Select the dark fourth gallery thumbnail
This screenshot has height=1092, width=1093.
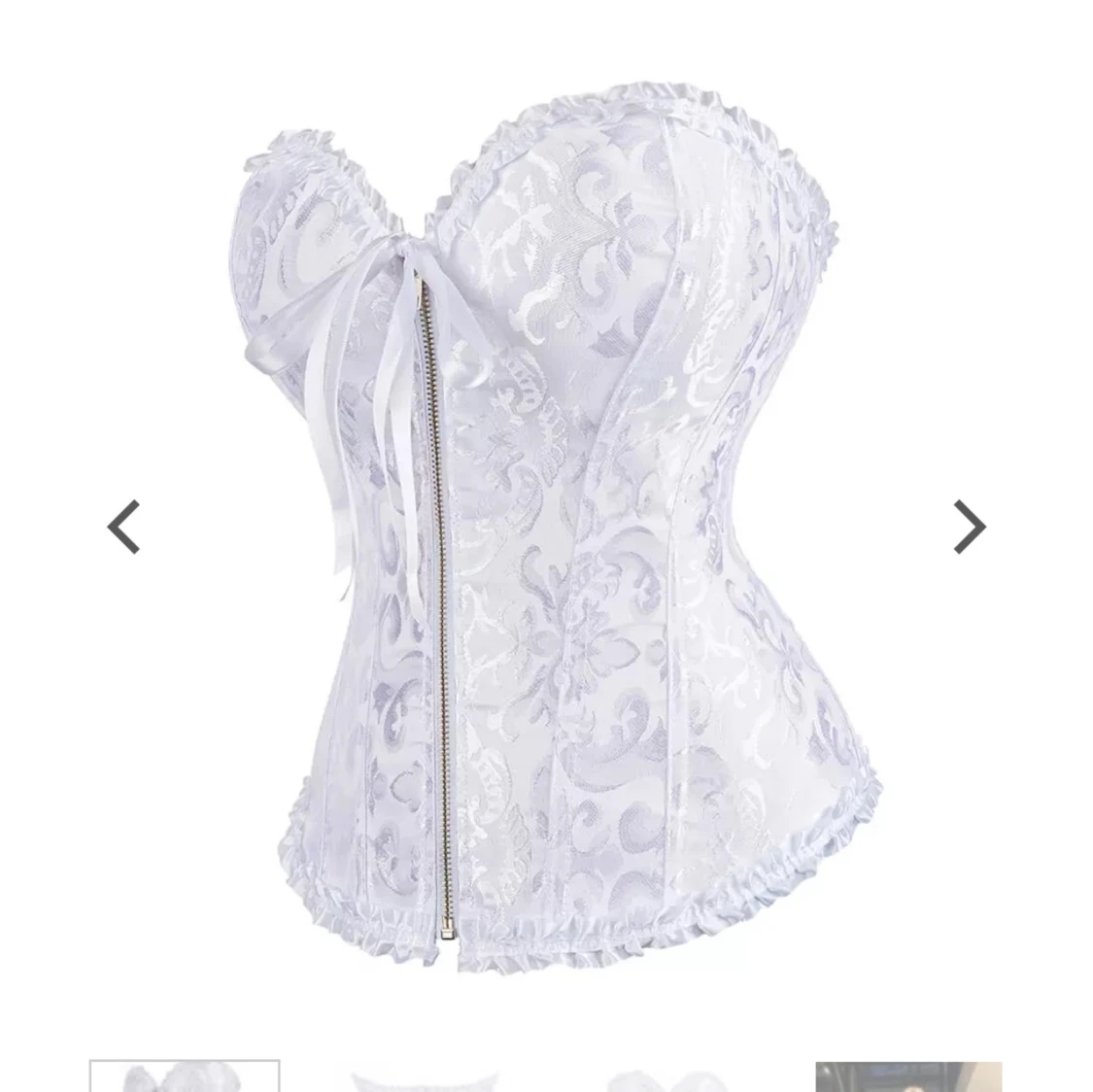coord(908,1076)
